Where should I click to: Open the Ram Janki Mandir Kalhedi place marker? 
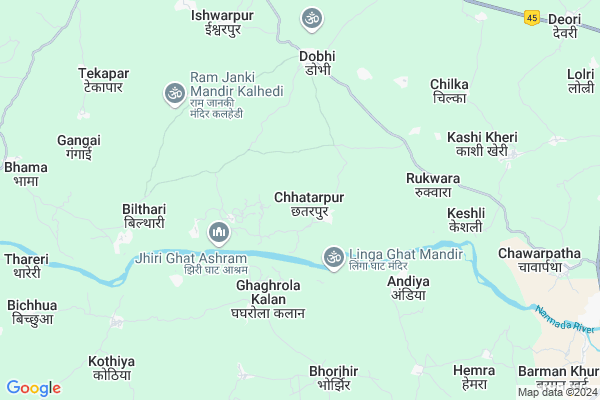(x=174, y=93)
